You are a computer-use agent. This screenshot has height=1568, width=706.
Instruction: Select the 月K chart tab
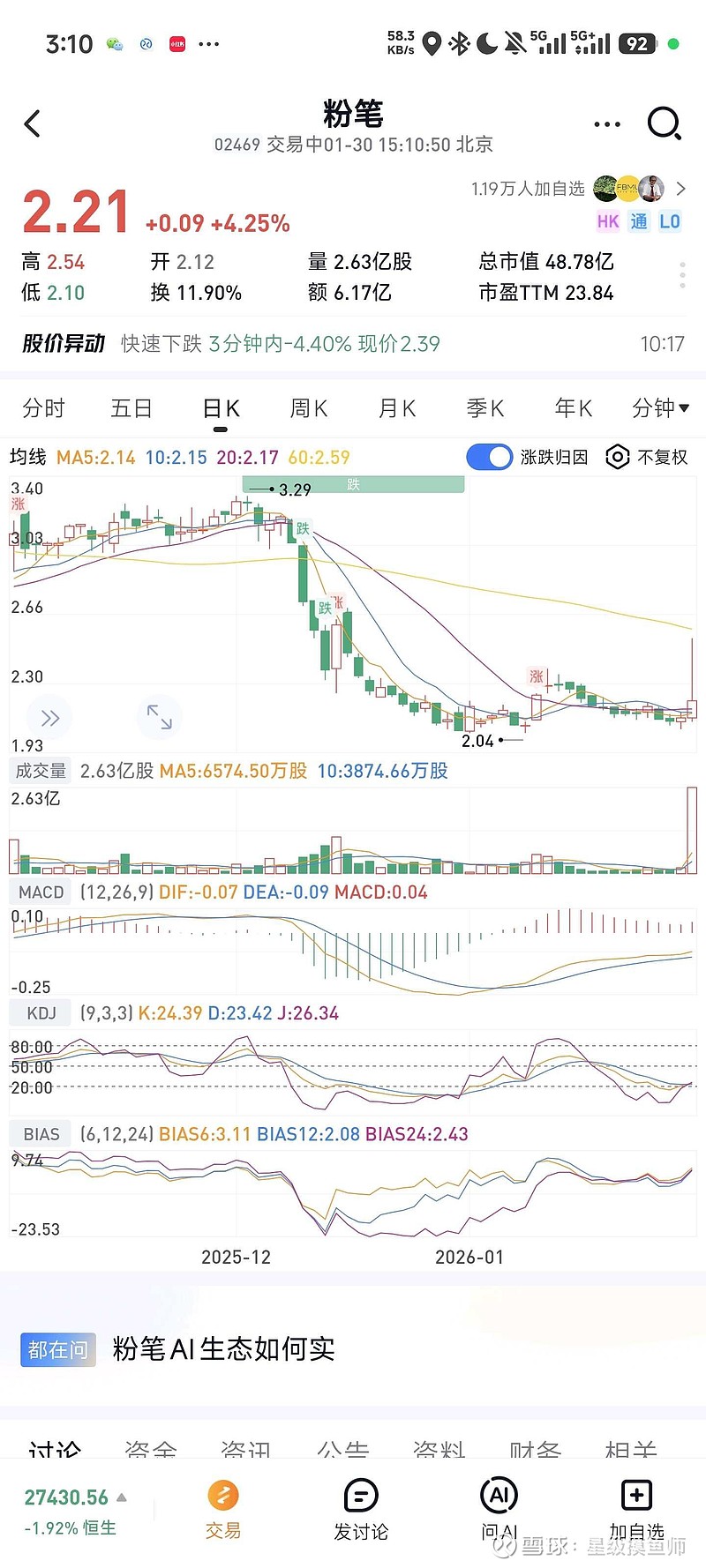click(397, 408)
